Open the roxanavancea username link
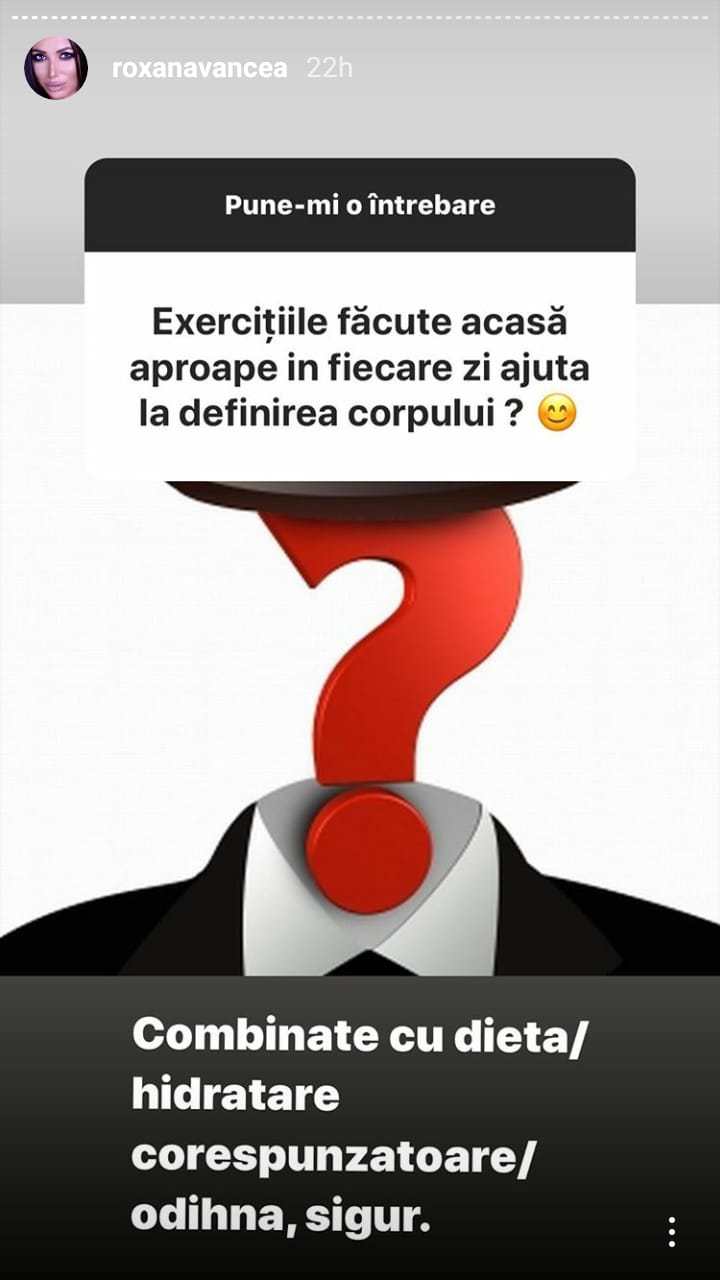This screenshot has width=720, height=1280. pos(199,68)
